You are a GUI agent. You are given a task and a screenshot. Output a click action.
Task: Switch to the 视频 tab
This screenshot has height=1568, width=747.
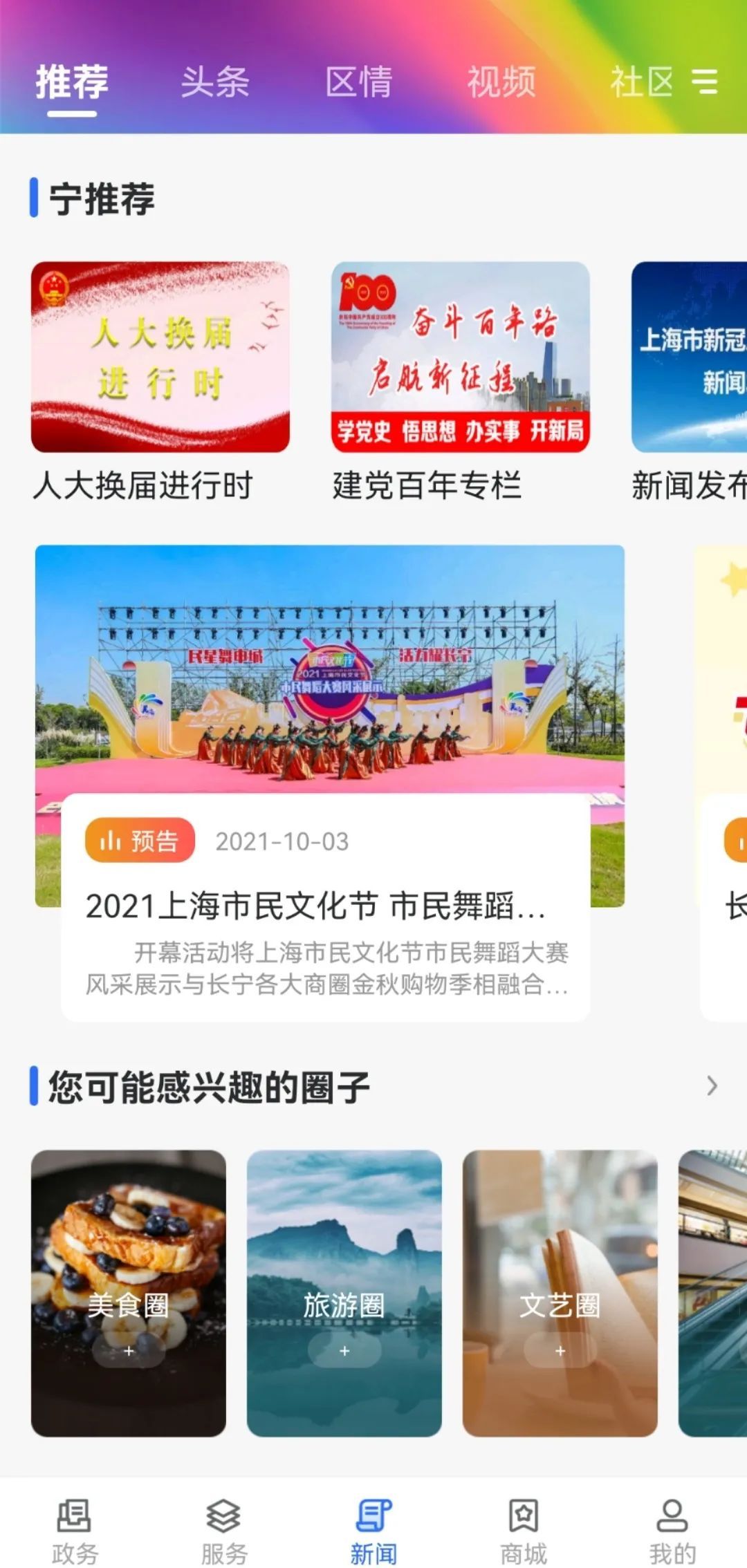(x=501, y=82)
